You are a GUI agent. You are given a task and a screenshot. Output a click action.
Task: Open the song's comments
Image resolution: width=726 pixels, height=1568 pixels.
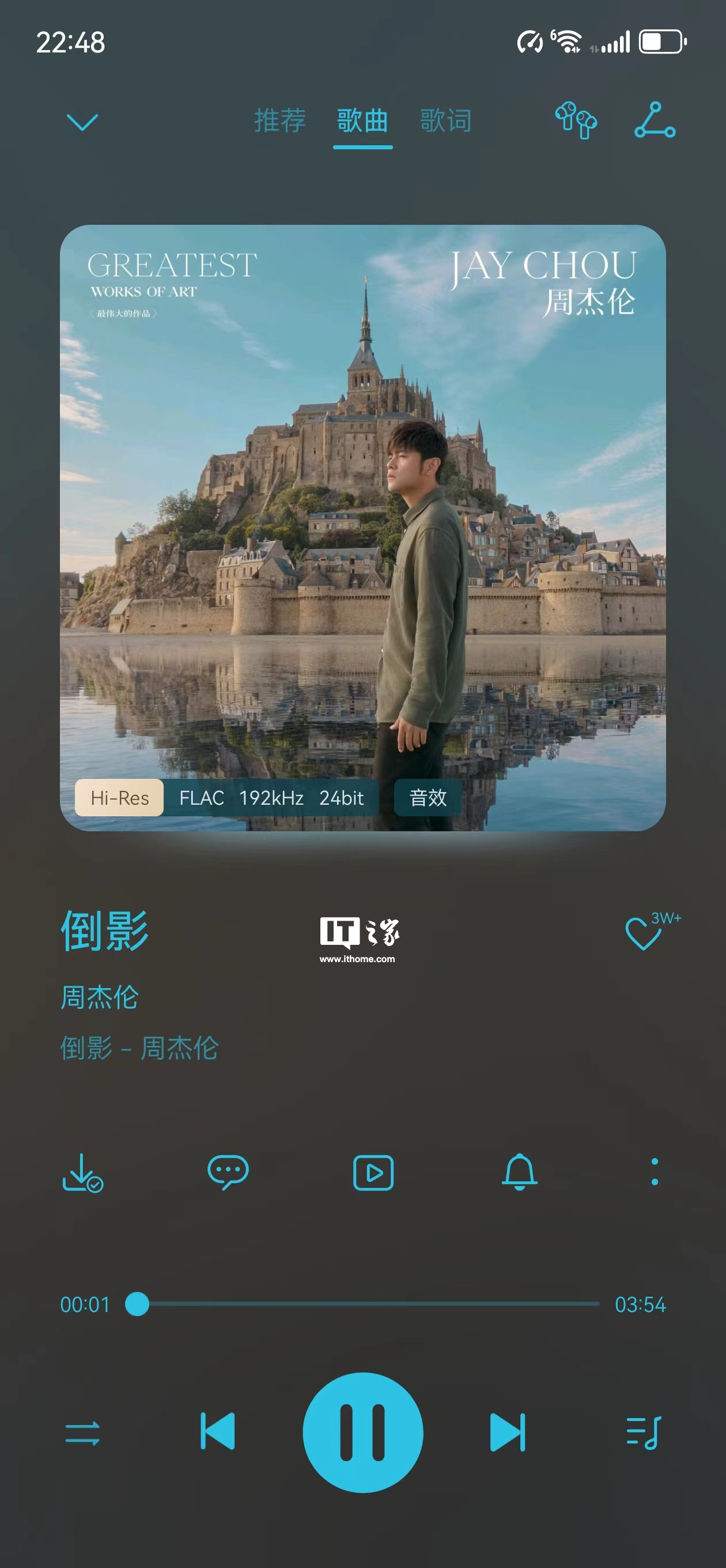(228, 1173)
